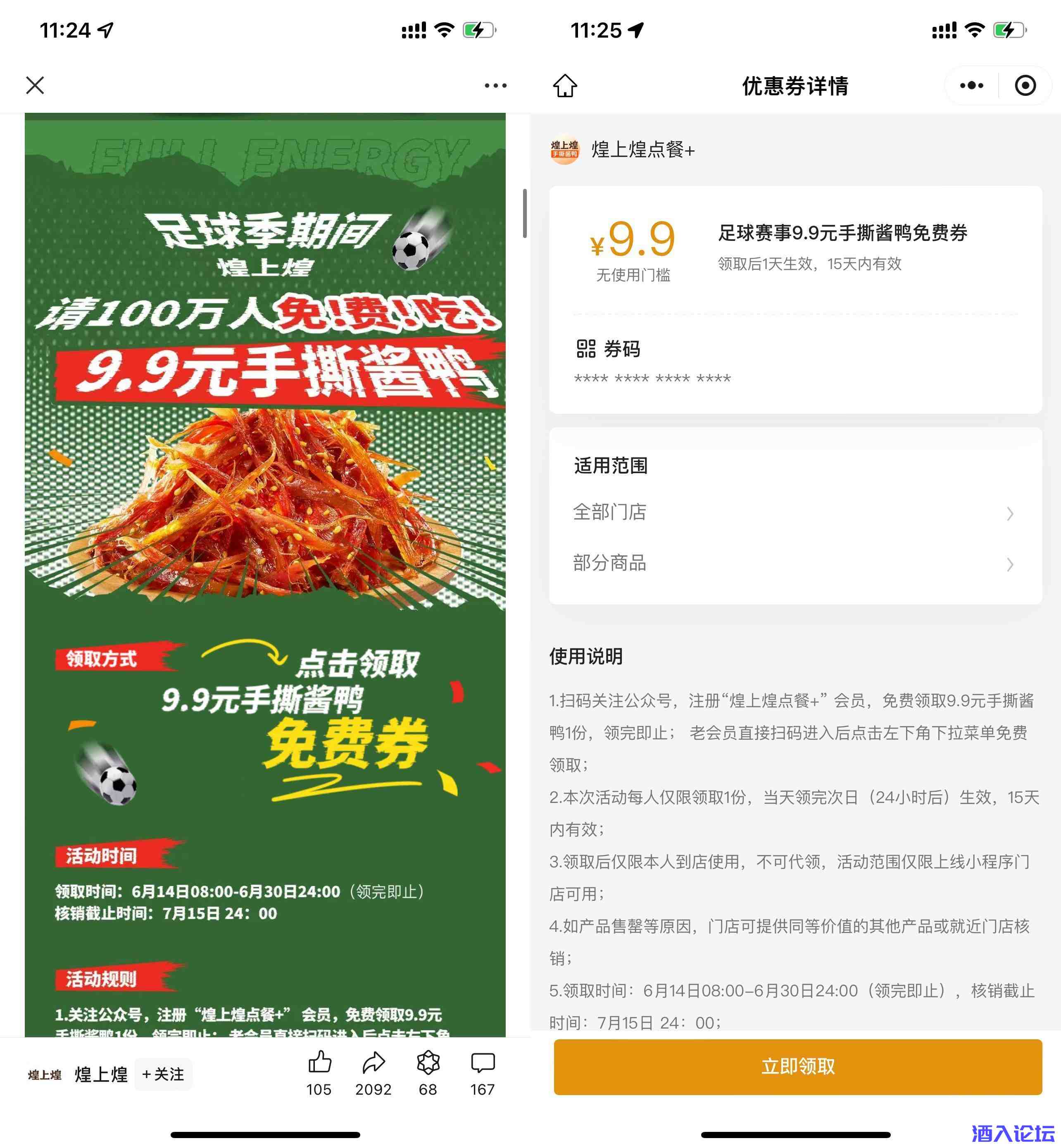Like the 煌上煌 article

pyautogui.click(x=319, y=1063)
